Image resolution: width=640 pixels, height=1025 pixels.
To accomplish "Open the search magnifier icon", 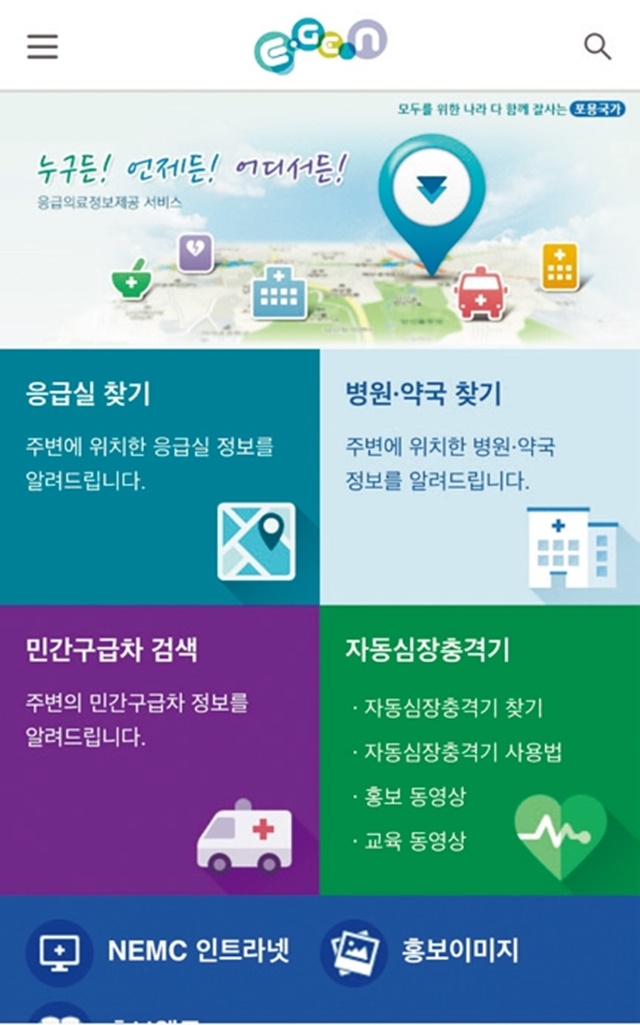I will pos(597,46).
